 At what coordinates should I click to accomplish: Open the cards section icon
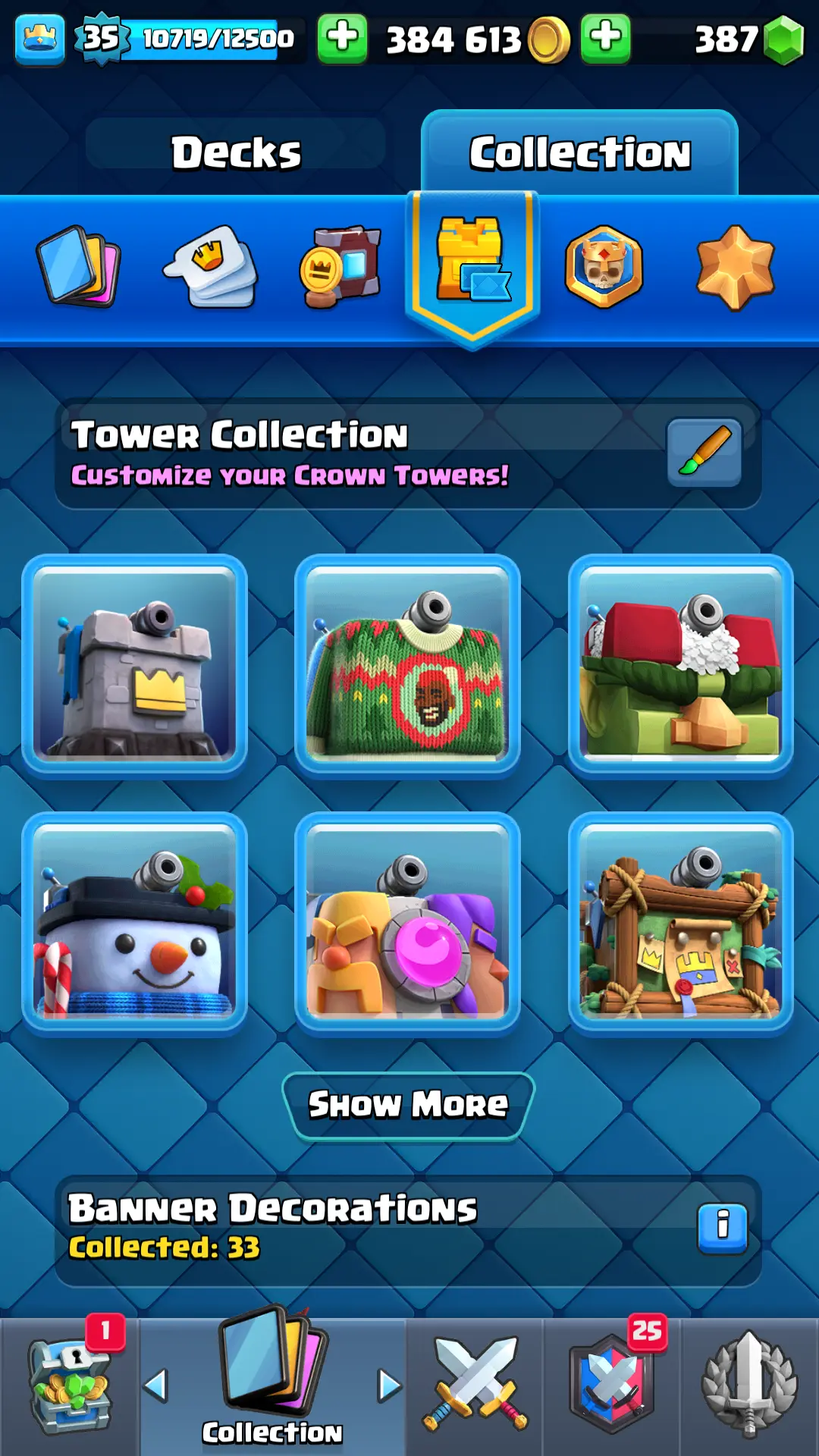(x=78, y=266)
